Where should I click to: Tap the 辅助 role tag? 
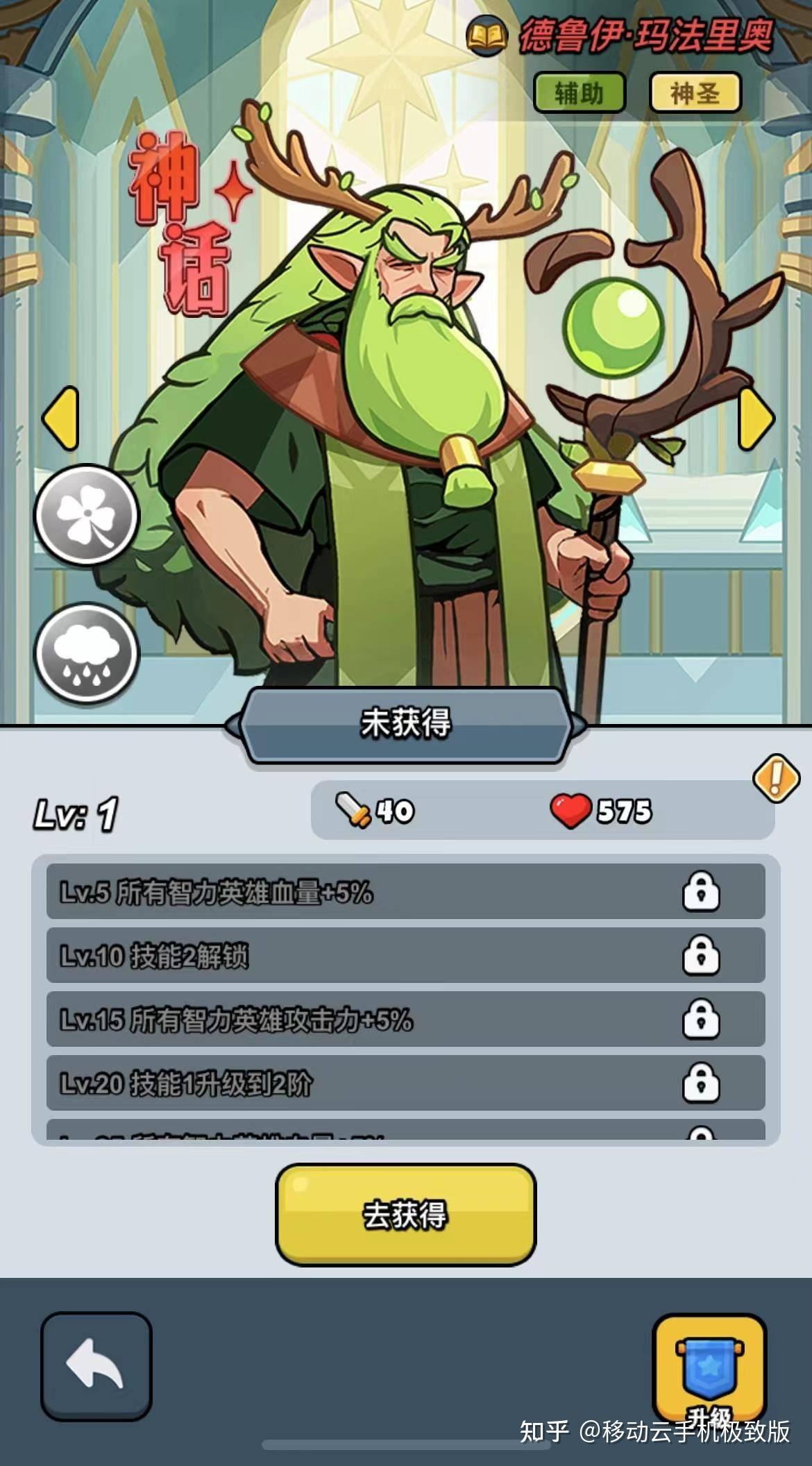click(x=579, y=92)
